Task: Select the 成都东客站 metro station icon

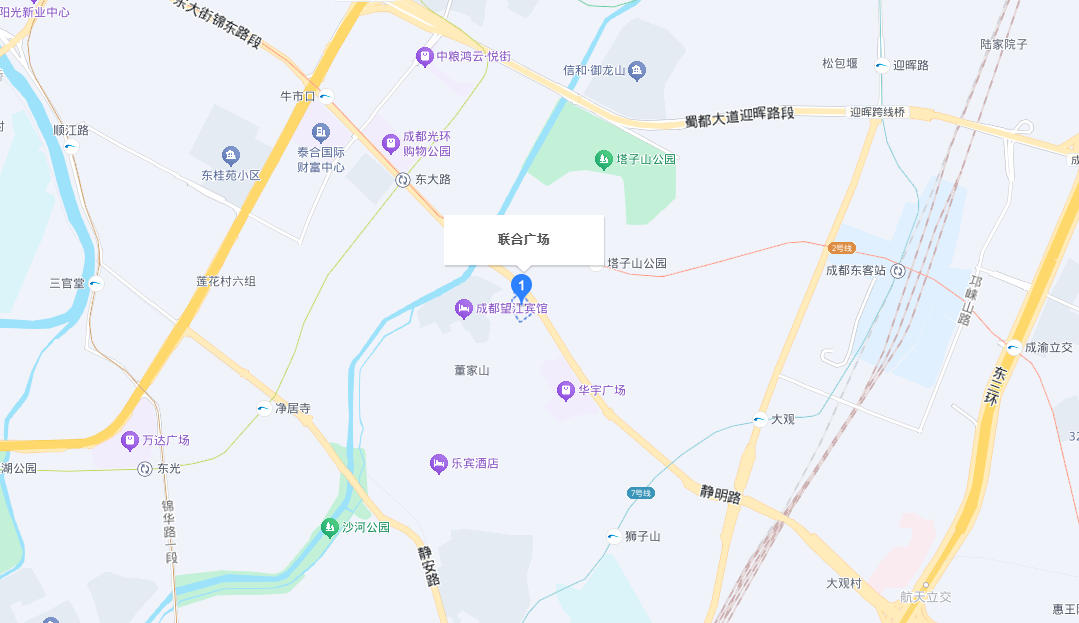Action: (x=898, y=270)
